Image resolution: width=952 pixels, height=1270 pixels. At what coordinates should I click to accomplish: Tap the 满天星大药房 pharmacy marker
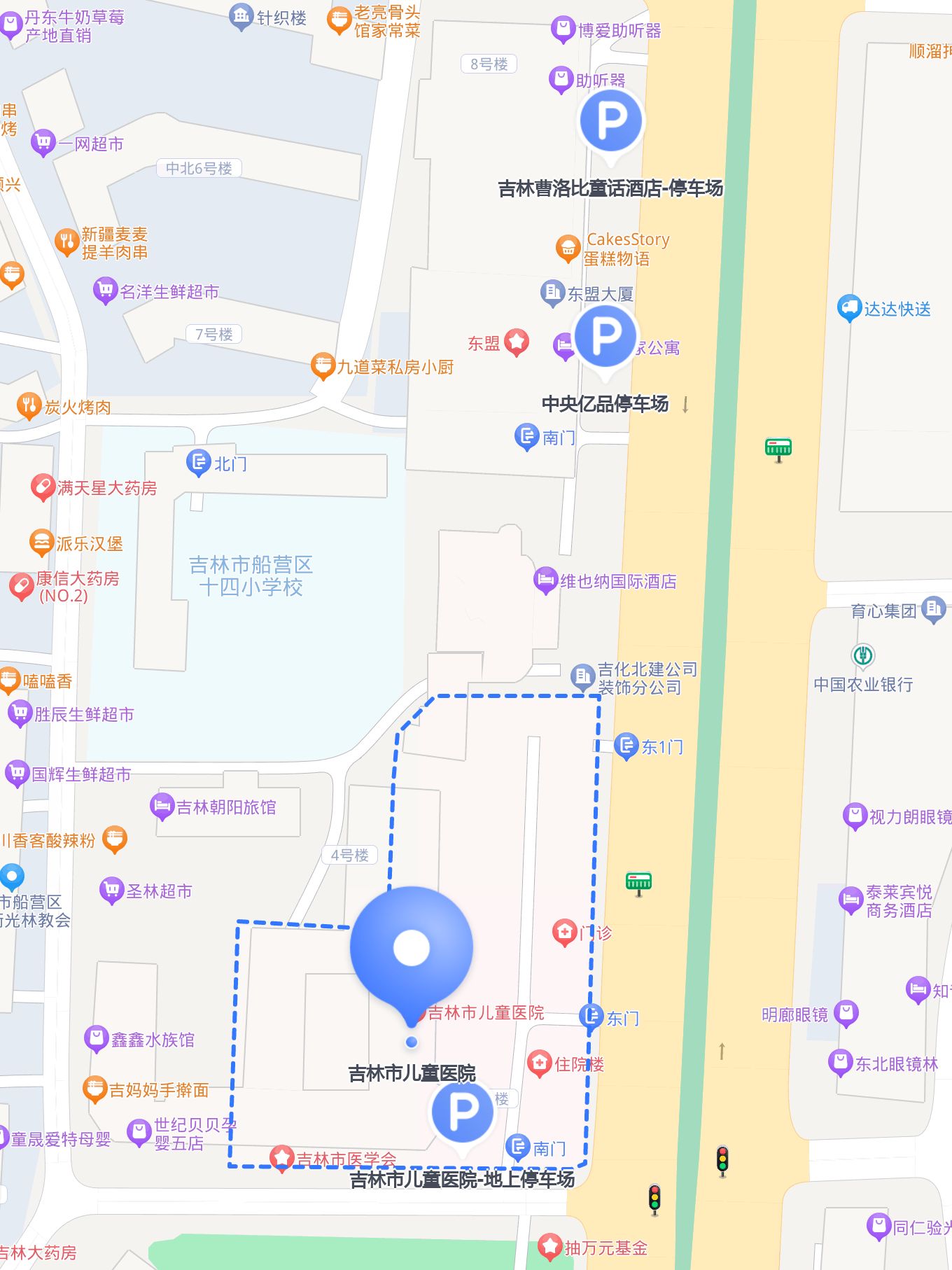coord(43,487)
